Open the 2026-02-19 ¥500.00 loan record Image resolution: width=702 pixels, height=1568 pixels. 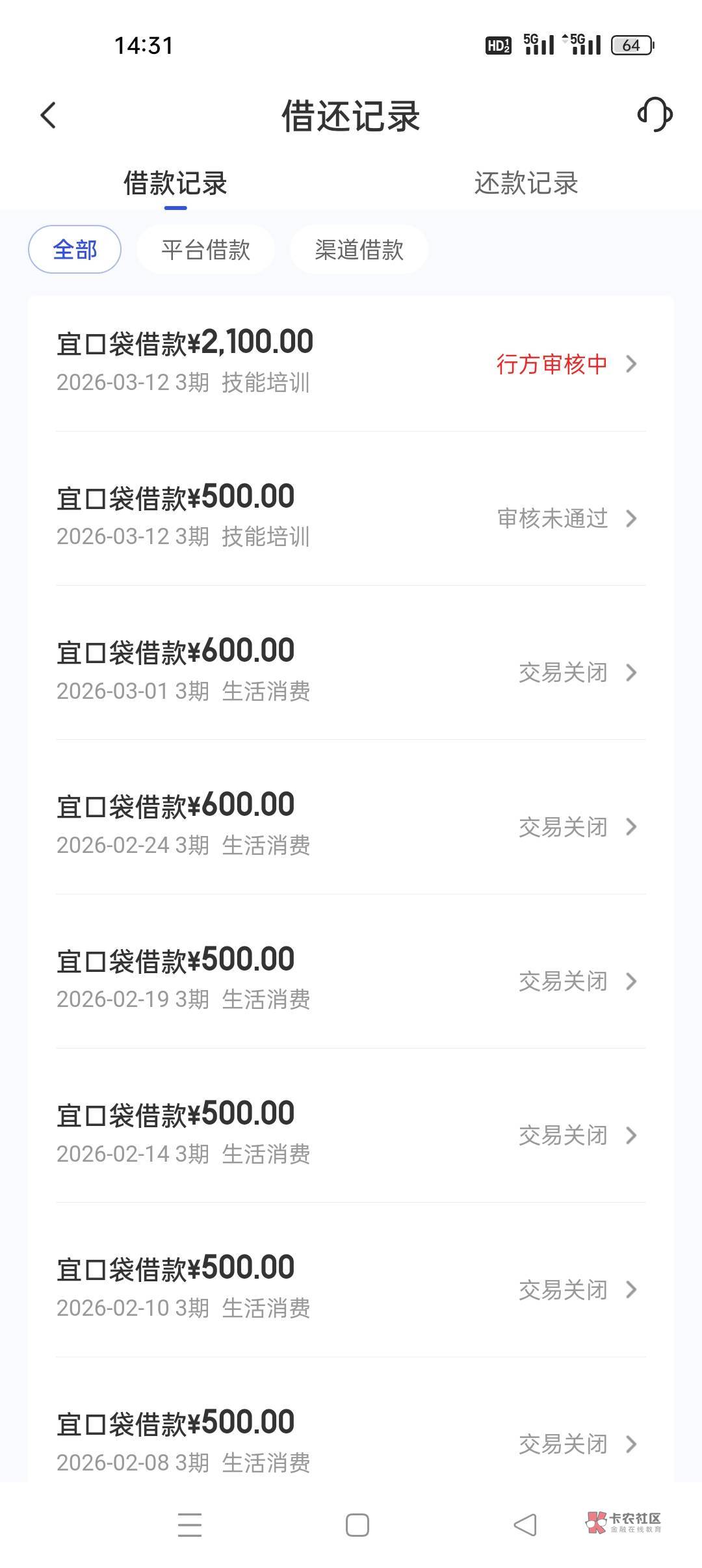(x=351, y=980)
